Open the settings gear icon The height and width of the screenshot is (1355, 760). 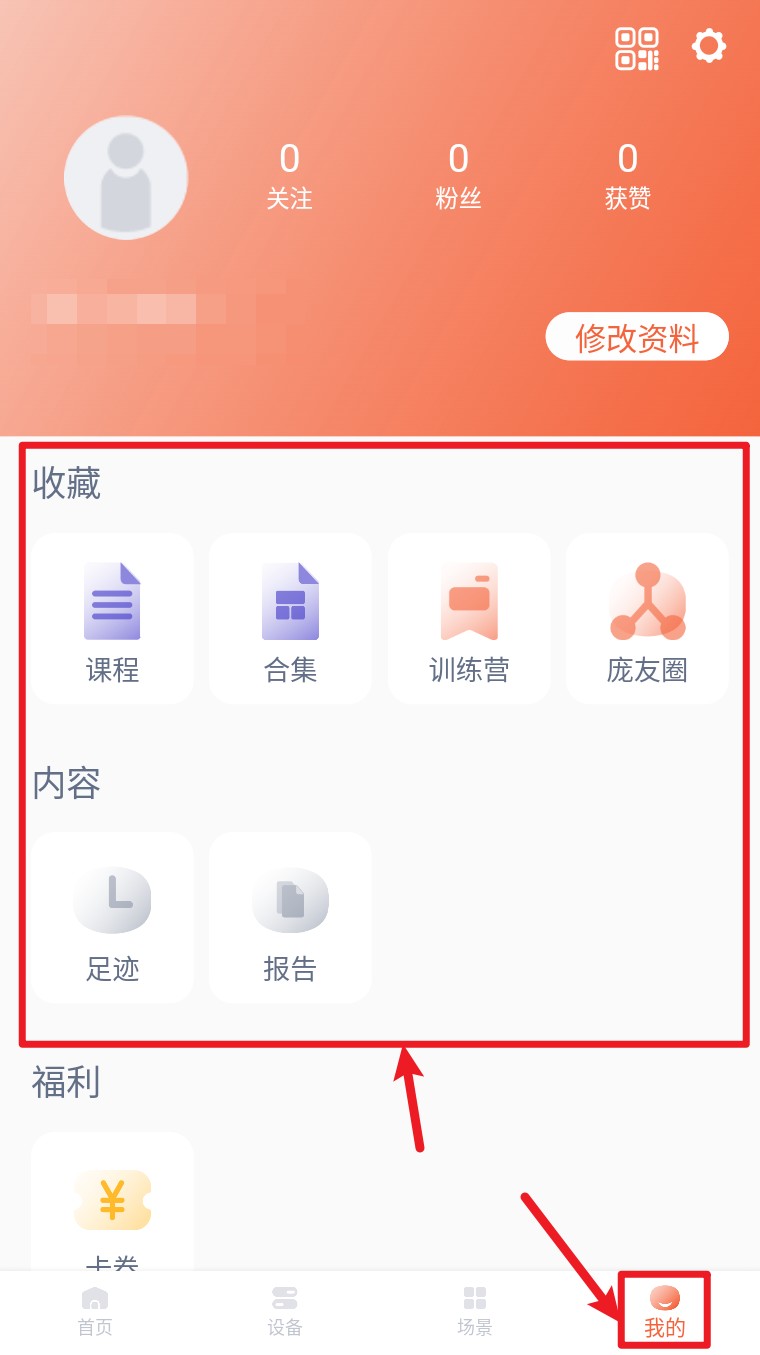tap(709, 46)
